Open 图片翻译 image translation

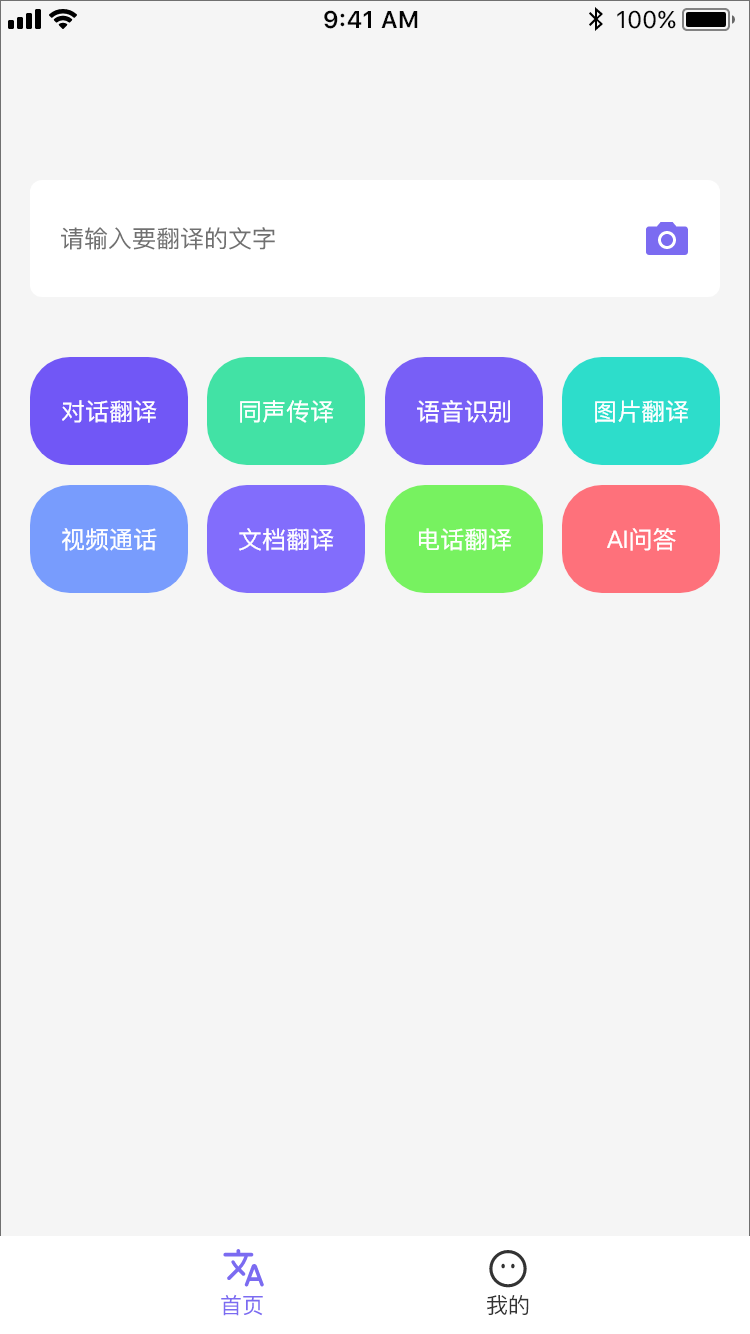640,411
